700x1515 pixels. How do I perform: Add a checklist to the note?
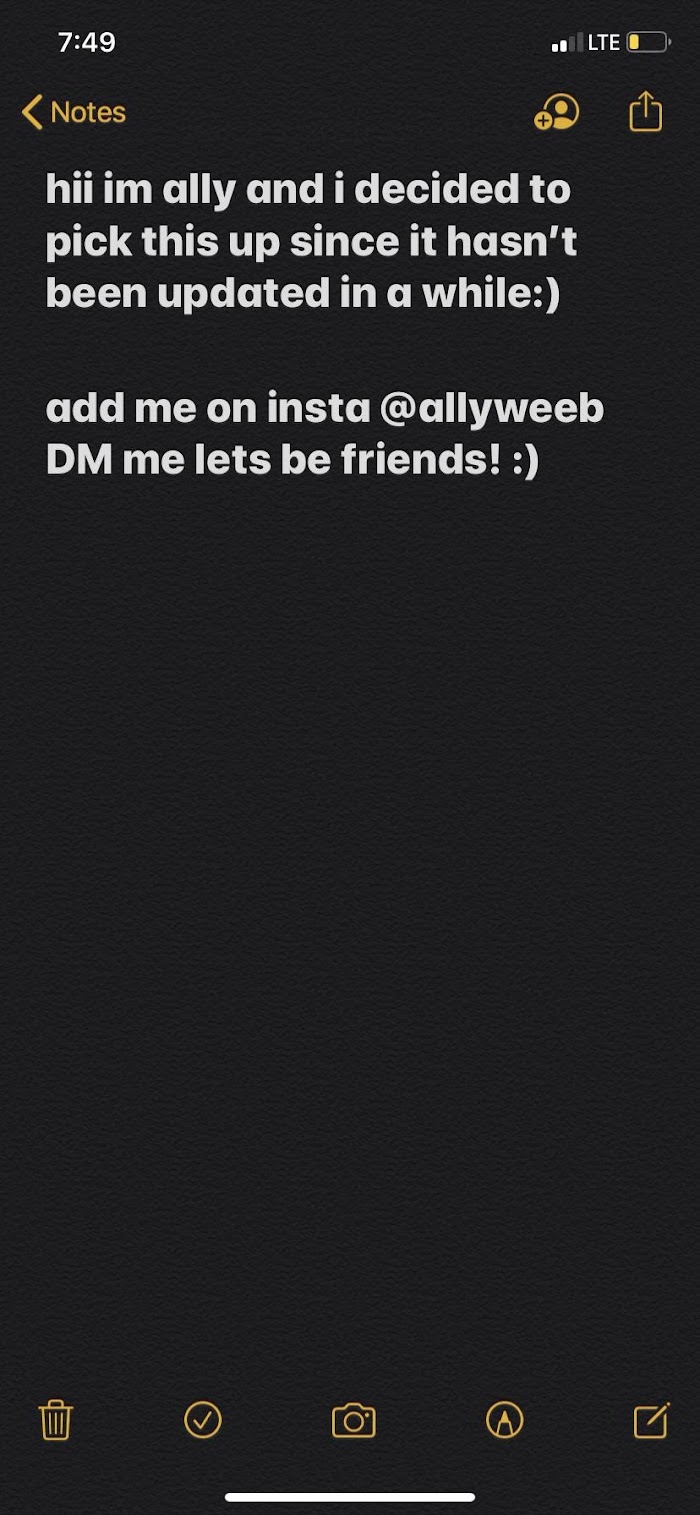point(203,1419)
